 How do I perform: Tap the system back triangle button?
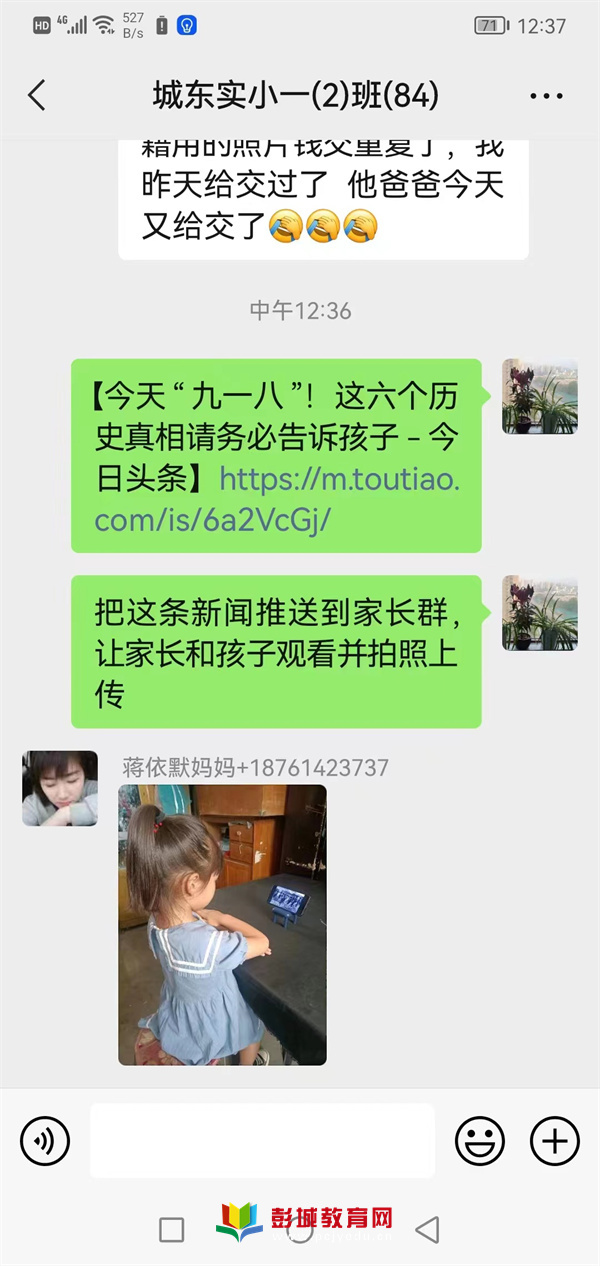coord(427,1229)
